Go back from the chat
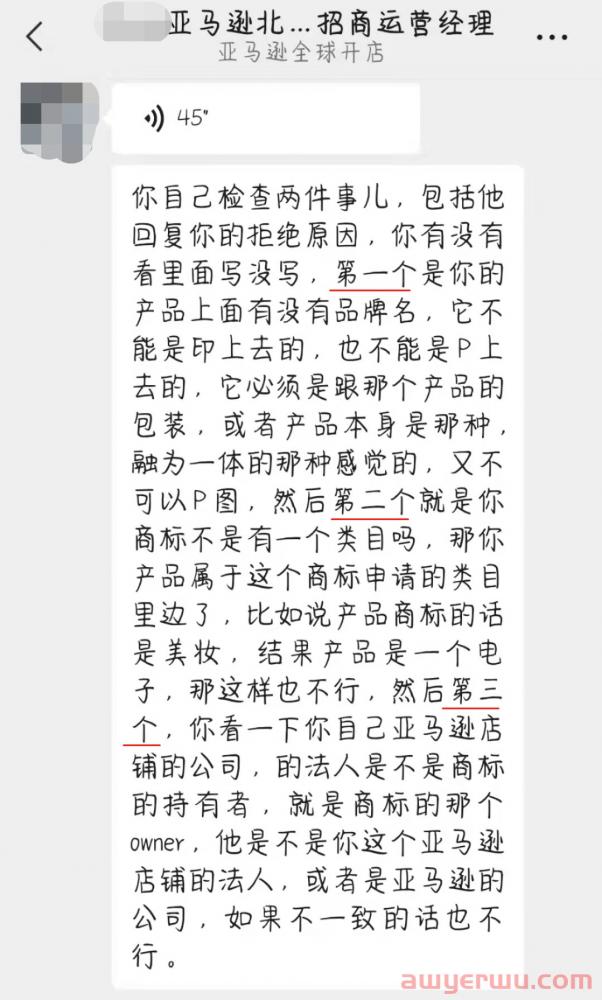Image resolution: width=602 pixels, height=1000 pixels. [x=35, y=37]
